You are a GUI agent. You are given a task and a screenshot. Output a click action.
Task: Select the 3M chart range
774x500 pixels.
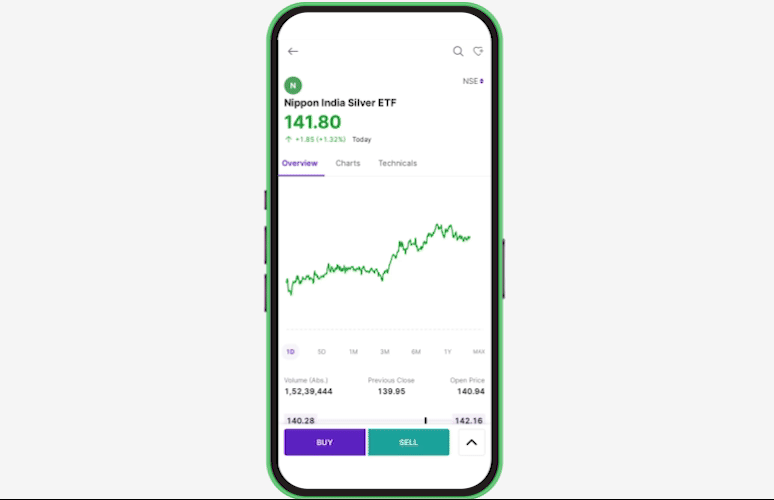(384, 352)
